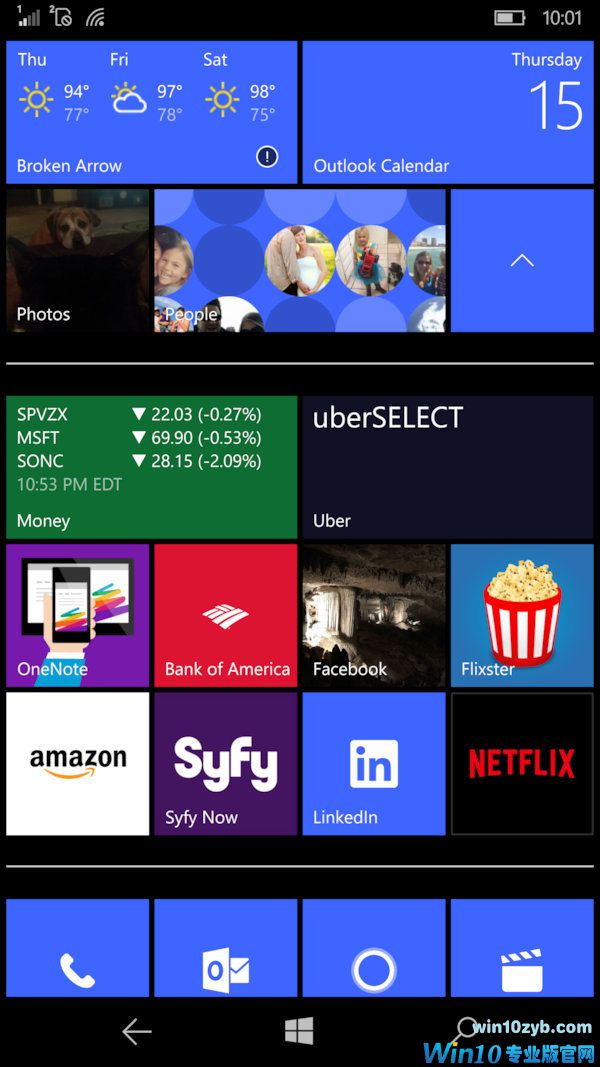Tap the system back arrow

pyautogui.click(x=136, y=1031)
